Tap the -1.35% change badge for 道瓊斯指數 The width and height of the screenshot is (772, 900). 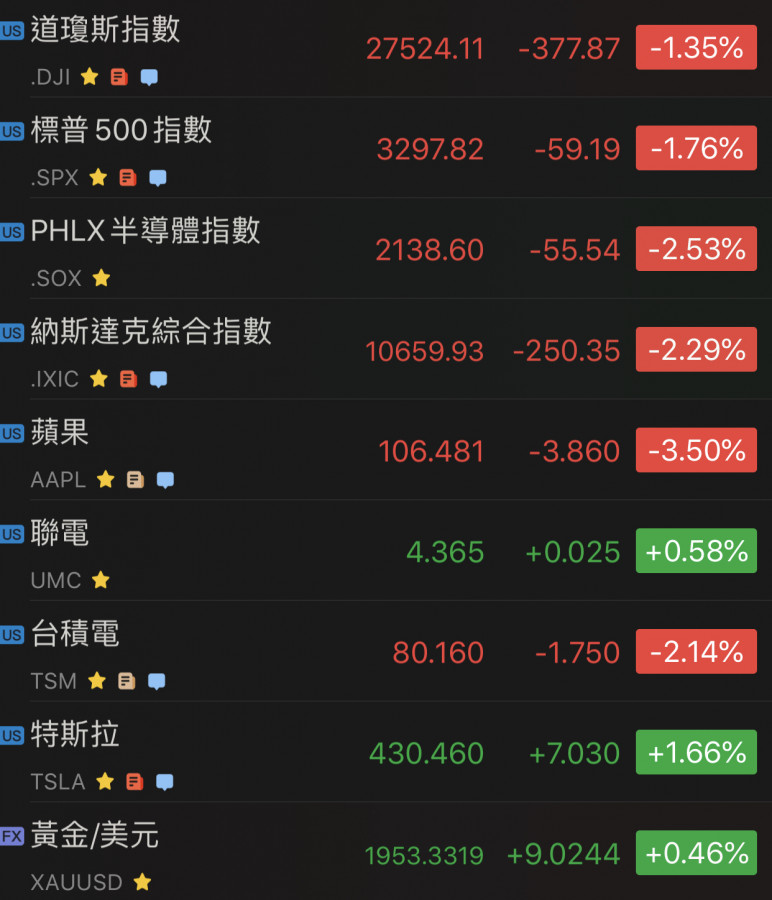tap(696, 48)
